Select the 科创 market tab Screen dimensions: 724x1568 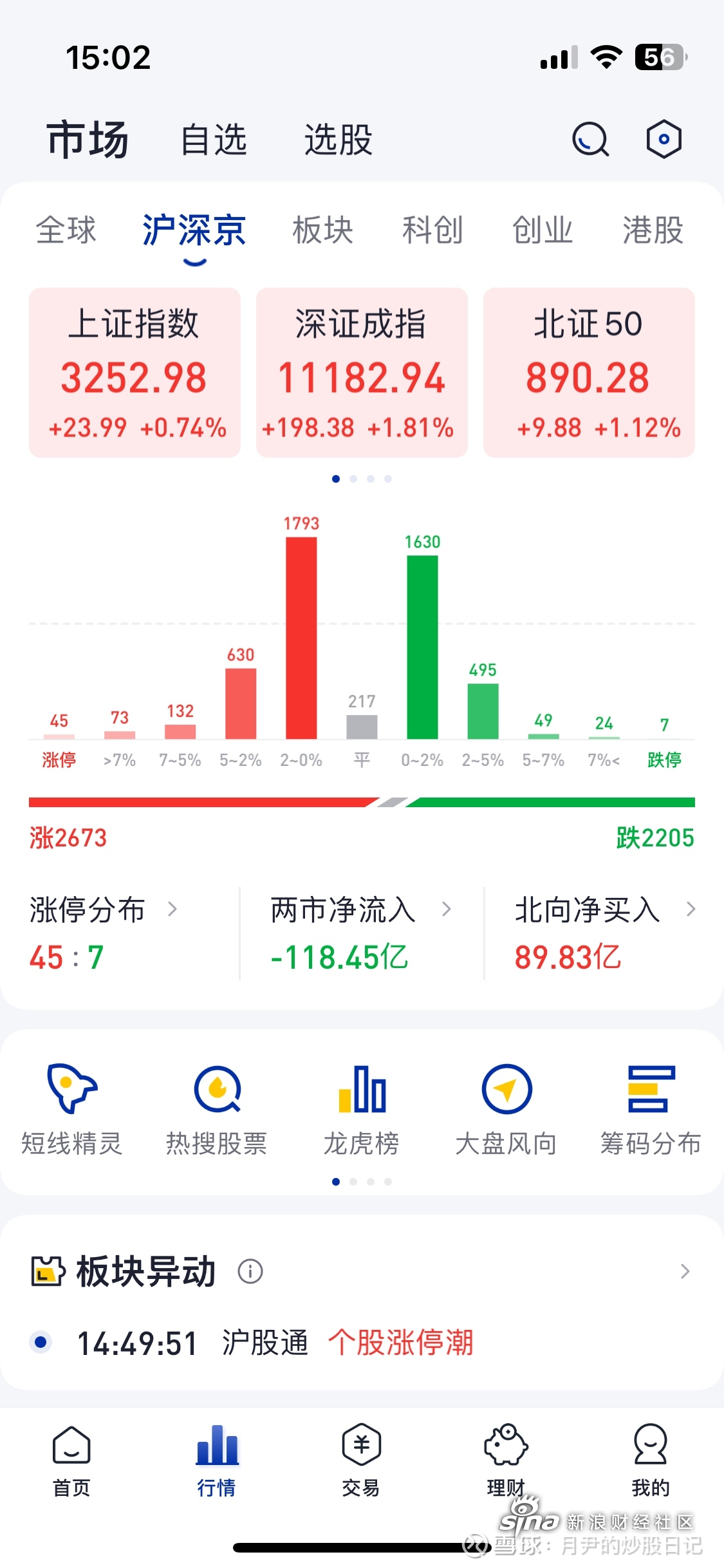pyautogui.click(x=432, y=230)
